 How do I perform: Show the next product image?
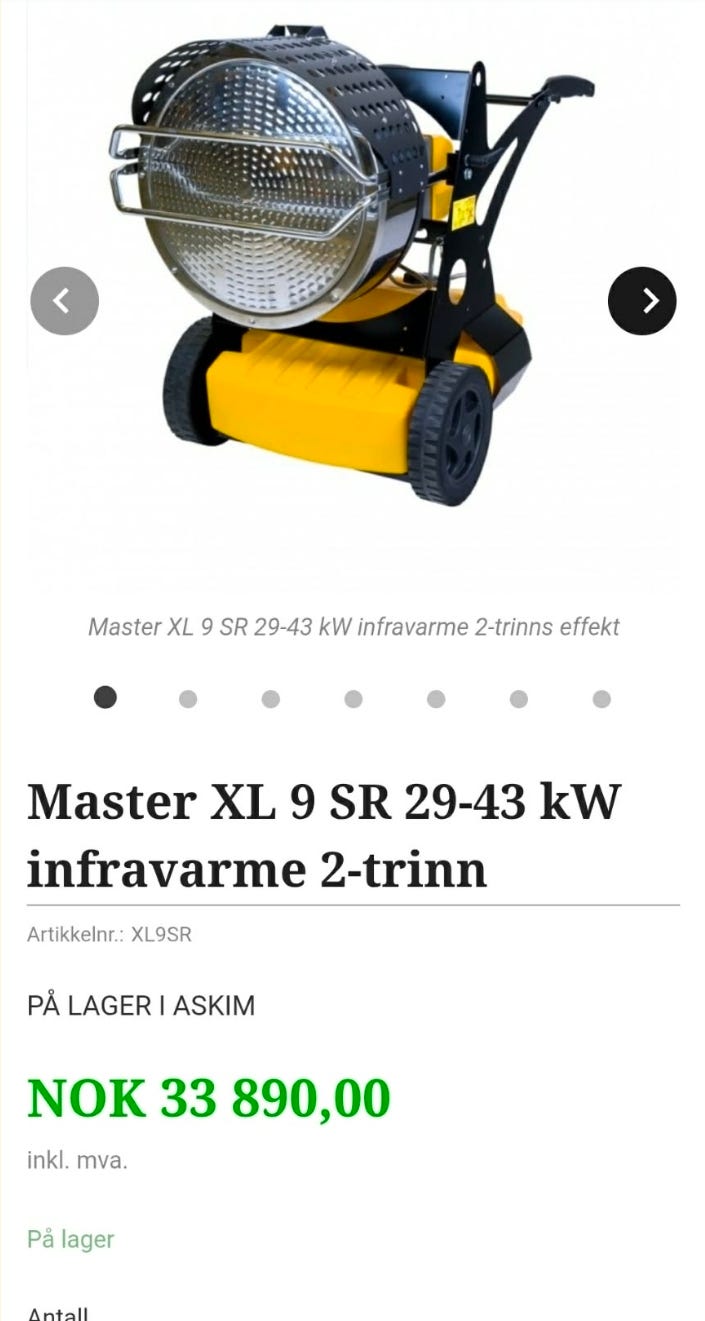pyautogui.click(x=642, y=300)
